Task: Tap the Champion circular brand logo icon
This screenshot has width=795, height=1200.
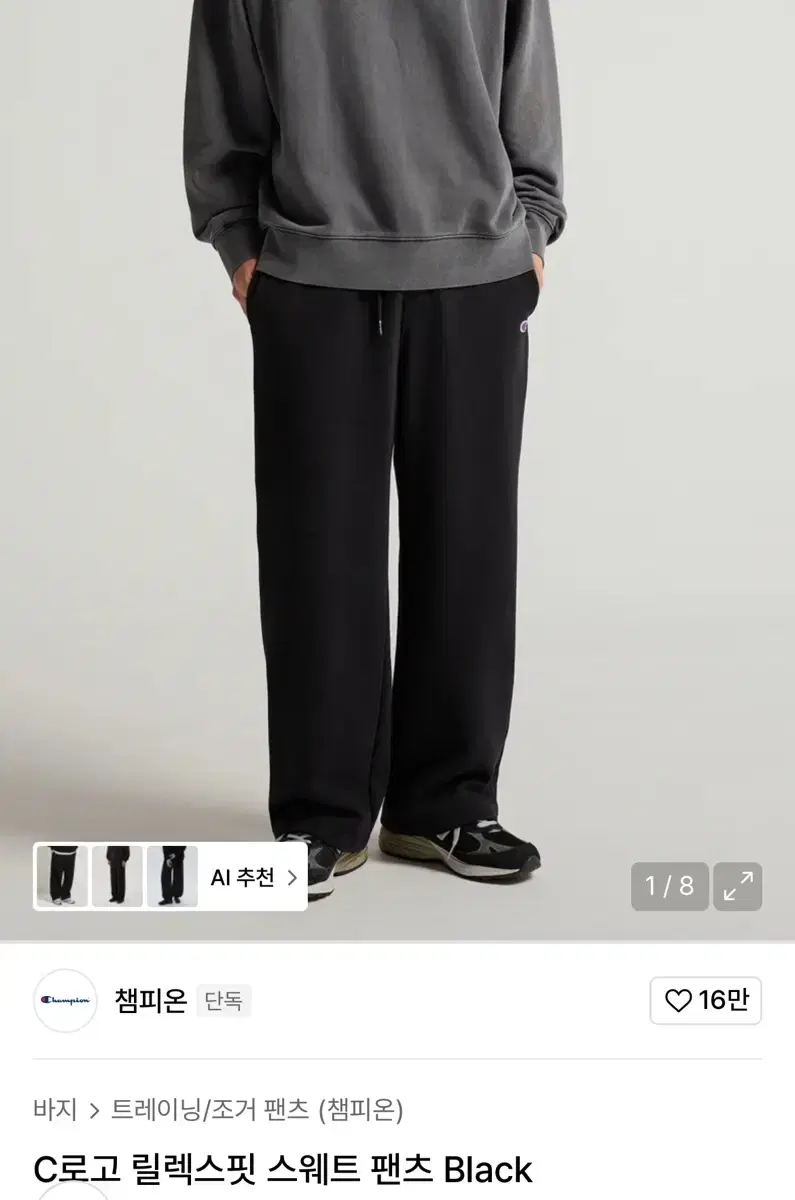Action: [x=66, y=1000]
